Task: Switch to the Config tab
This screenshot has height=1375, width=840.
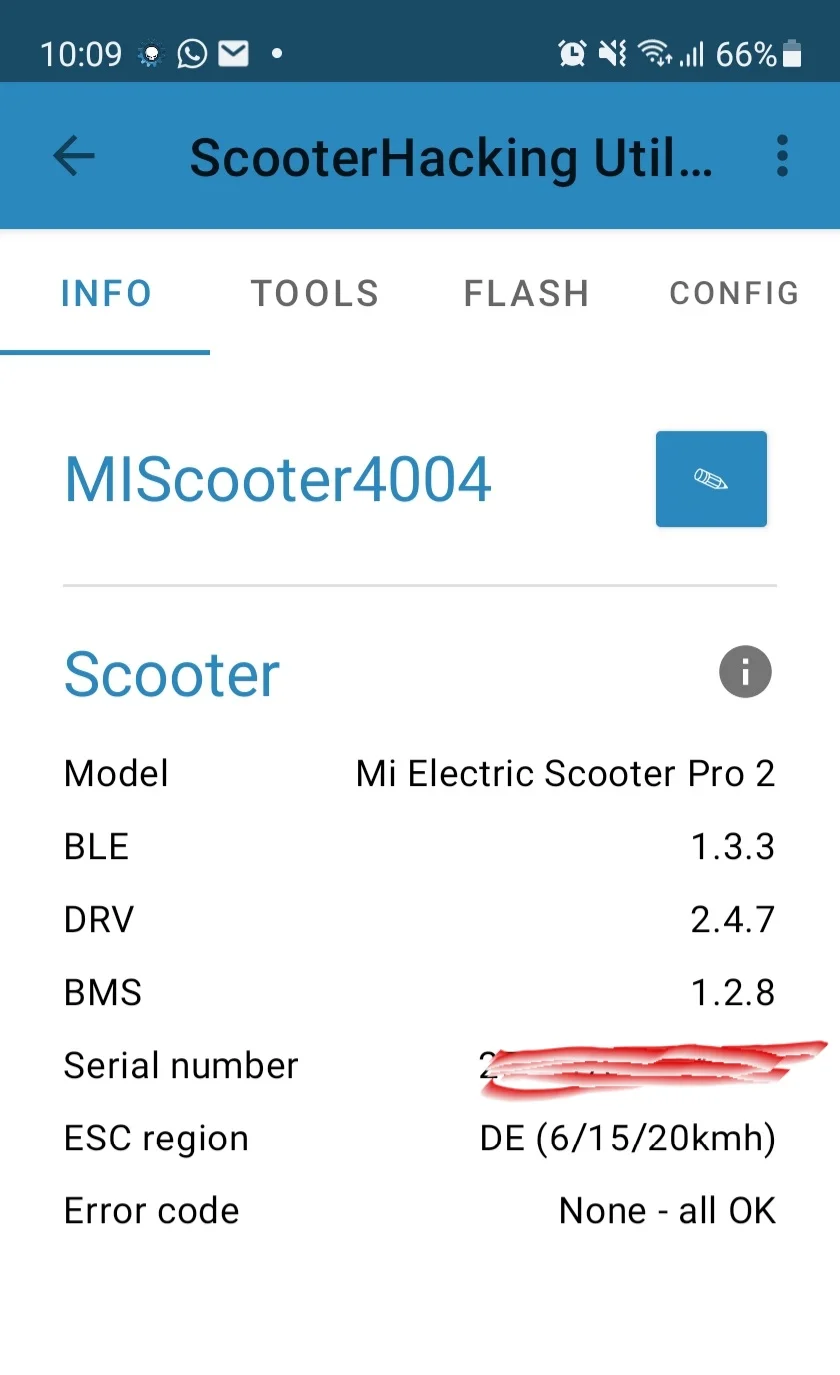Action: click(x=734, y=293)
